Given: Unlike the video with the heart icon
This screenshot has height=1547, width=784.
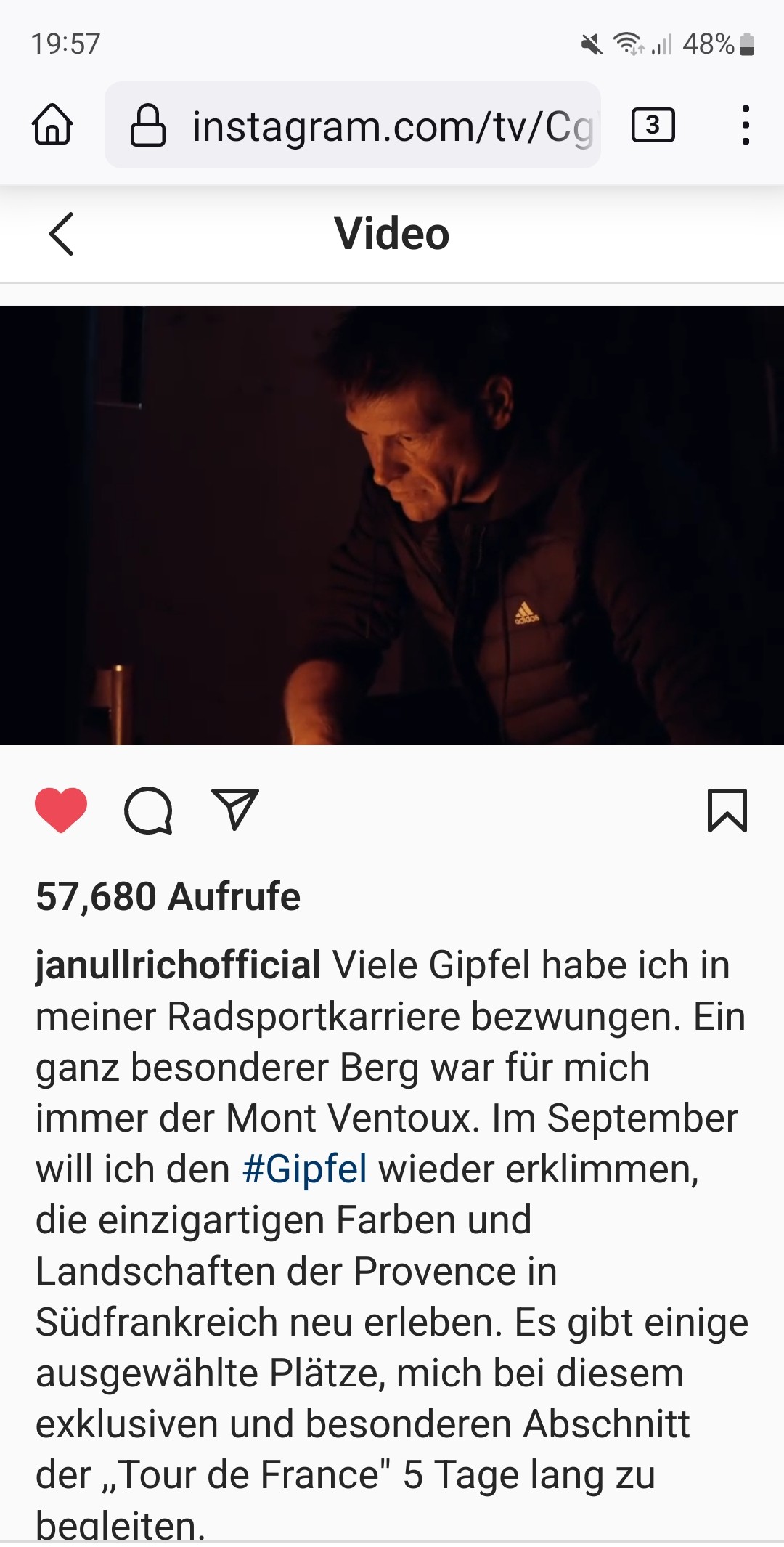Looking at the screenshot, I should (x=61, y=810).
